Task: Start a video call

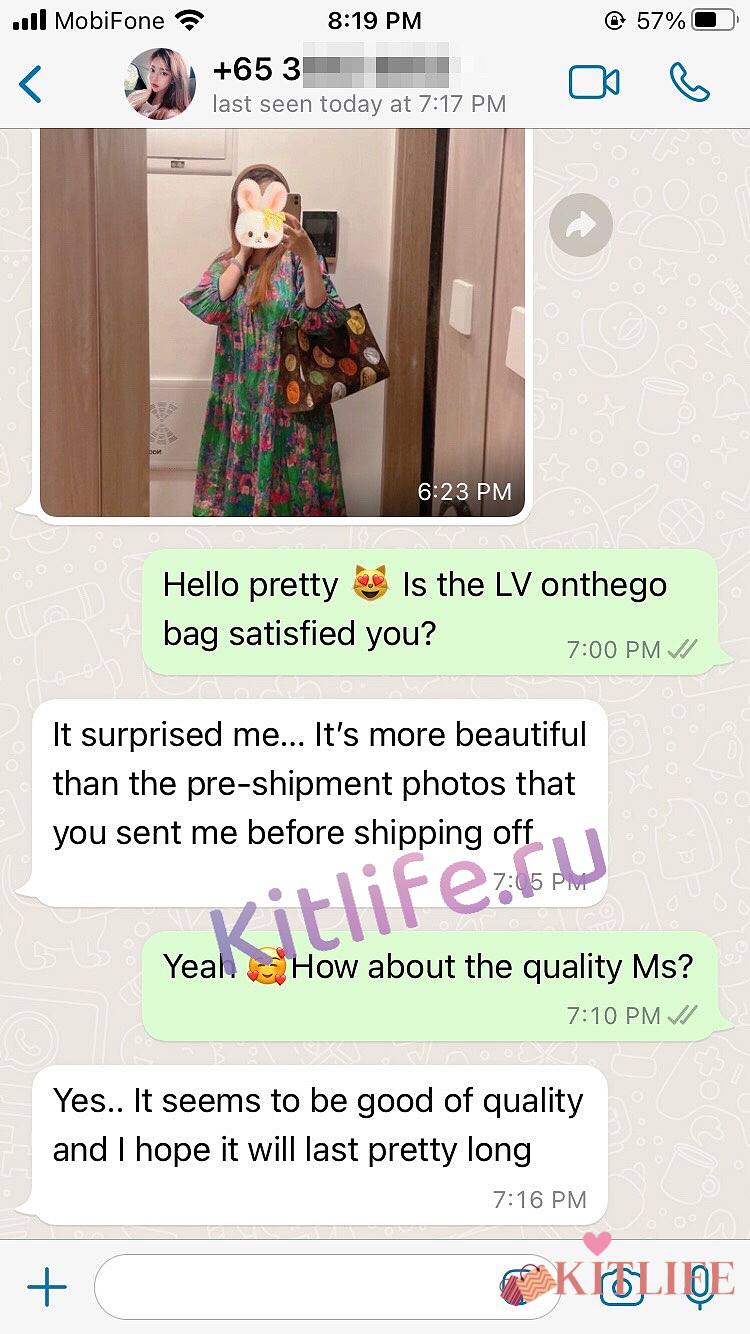Action: pyautogui.click(x=594, y=83)
